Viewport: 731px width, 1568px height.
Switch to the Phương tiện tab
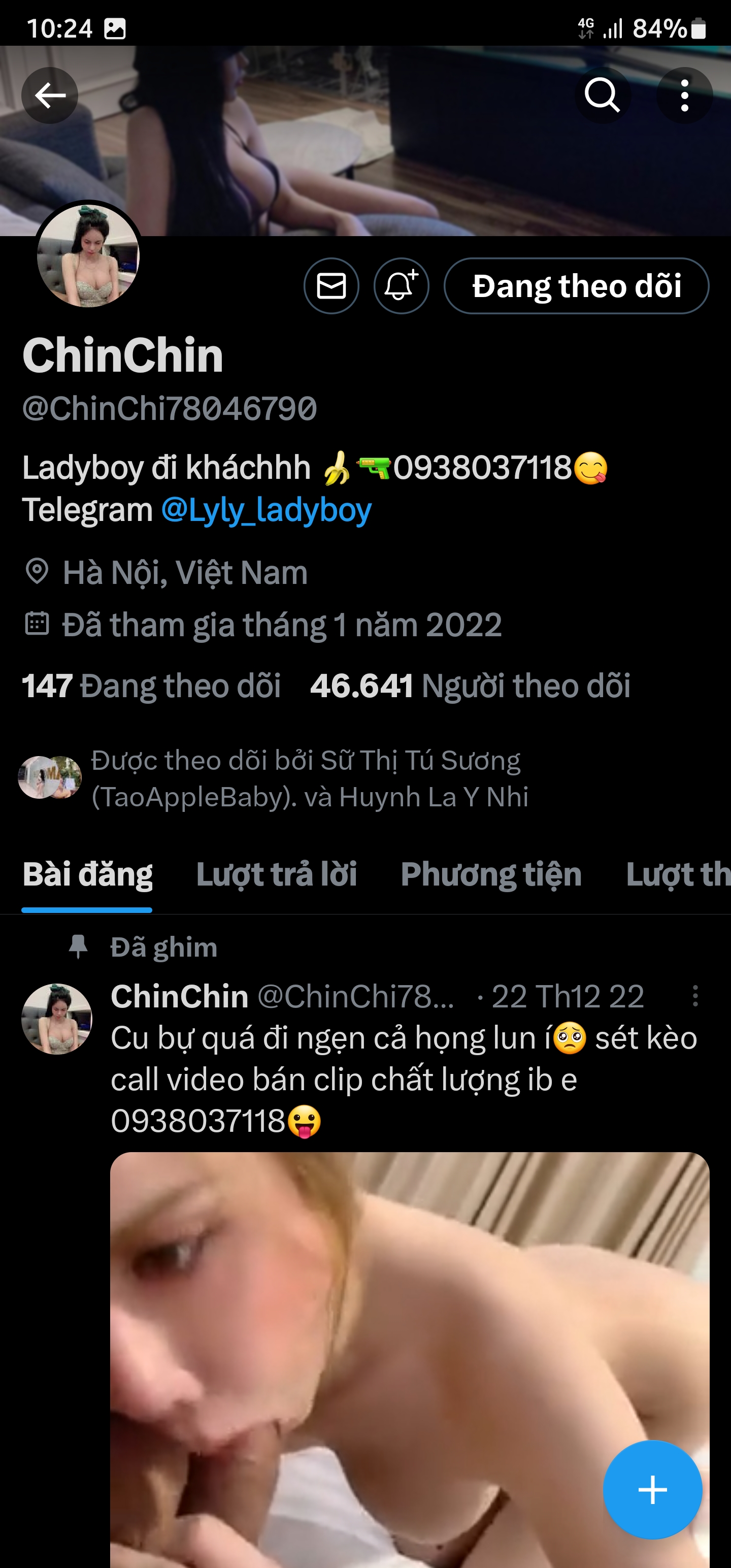(491, 875)
